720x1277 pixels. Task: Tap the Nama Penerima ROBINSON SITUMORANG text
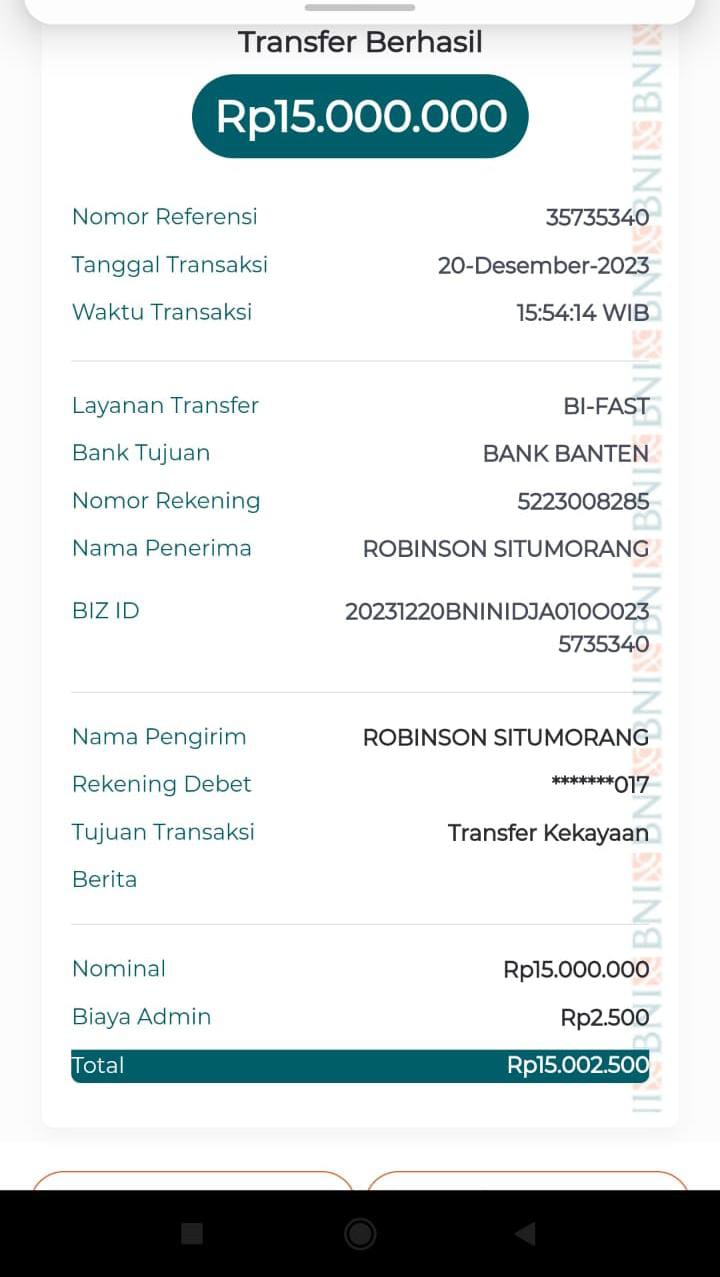coord(505,548)
